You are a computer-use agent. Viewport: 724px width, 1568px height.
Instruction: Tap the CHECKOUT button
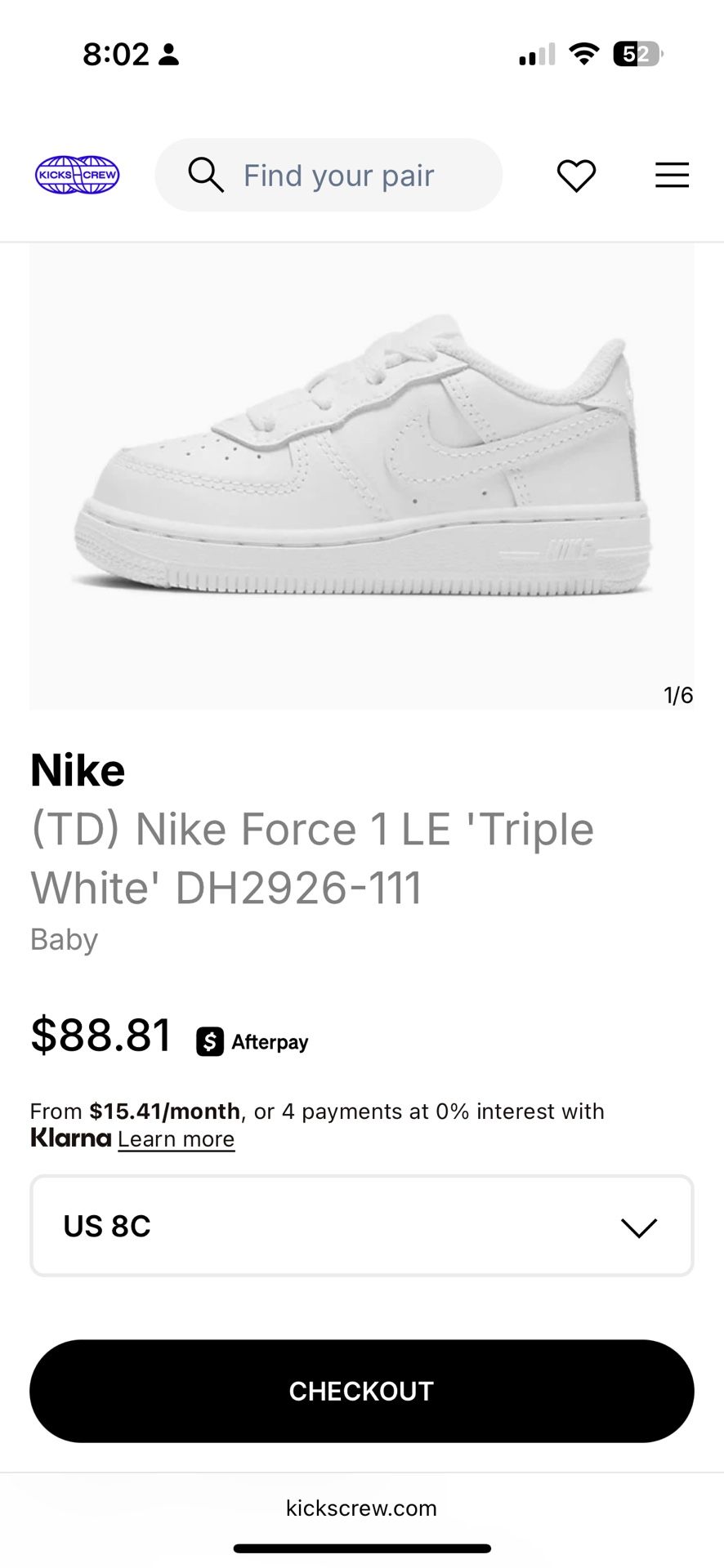pyautogui.click(x=360, y=1391)
